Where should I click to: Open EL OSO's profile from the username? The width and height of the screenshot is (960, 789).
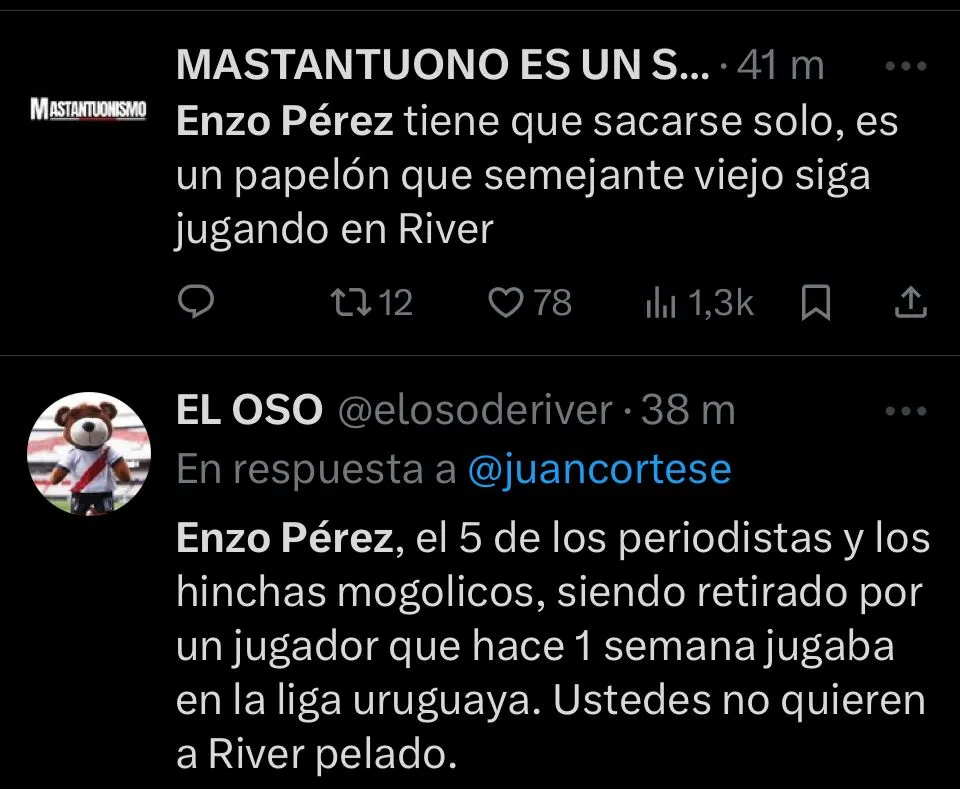(249, 410)
